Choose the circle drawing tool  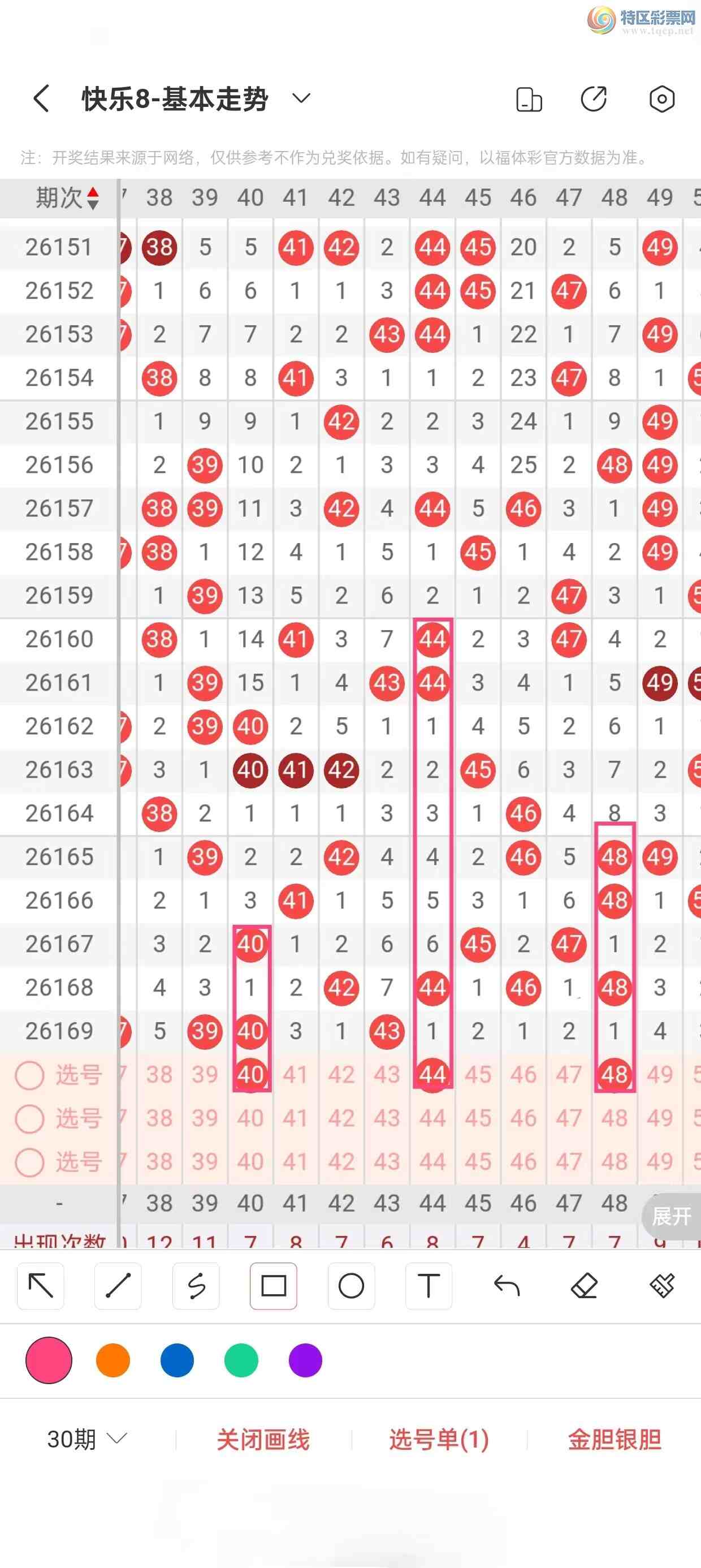click(351, 1286)
